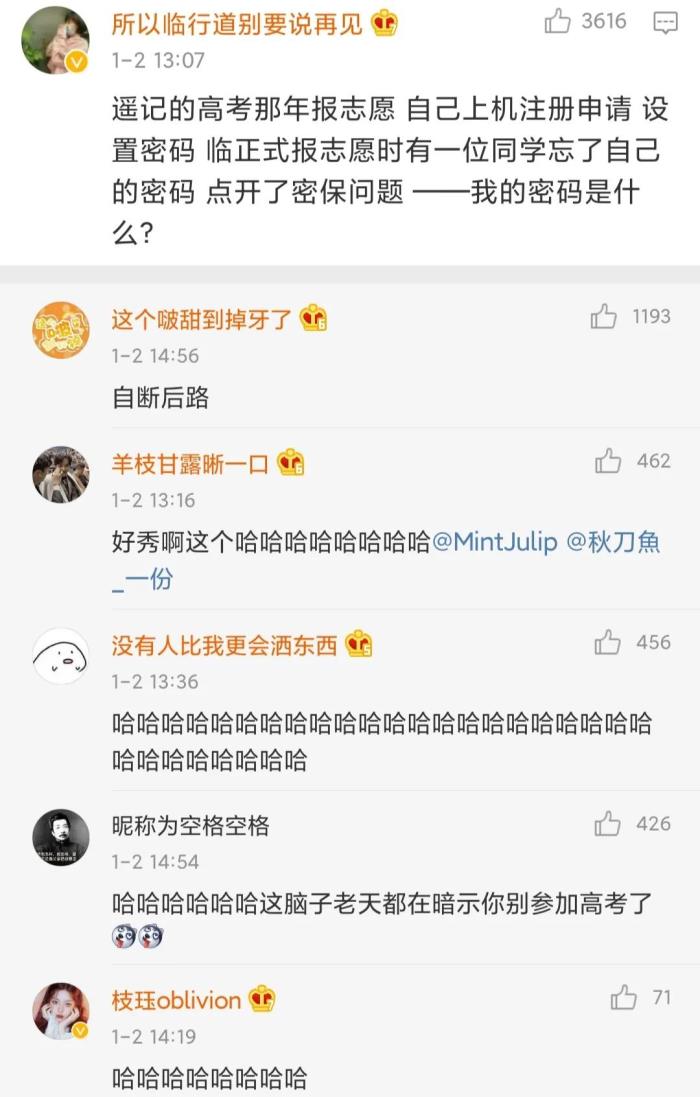Open the avatar of 没有人比我更会洒东西
The width and height of the screenshot is (700, 1097).
tap(60, 656)
